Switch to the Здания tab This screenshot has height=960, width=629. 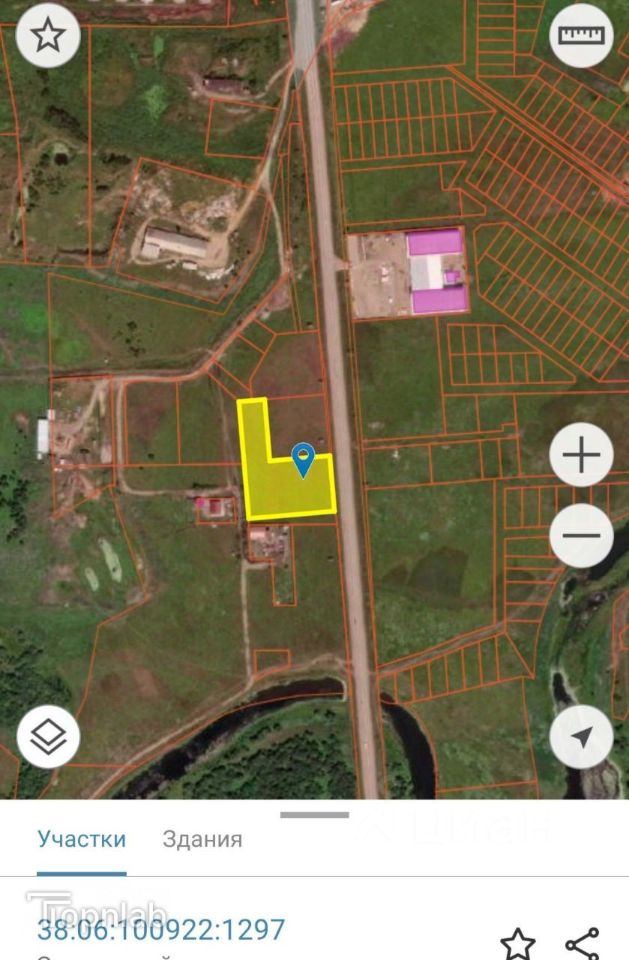[x=202, y=839]
